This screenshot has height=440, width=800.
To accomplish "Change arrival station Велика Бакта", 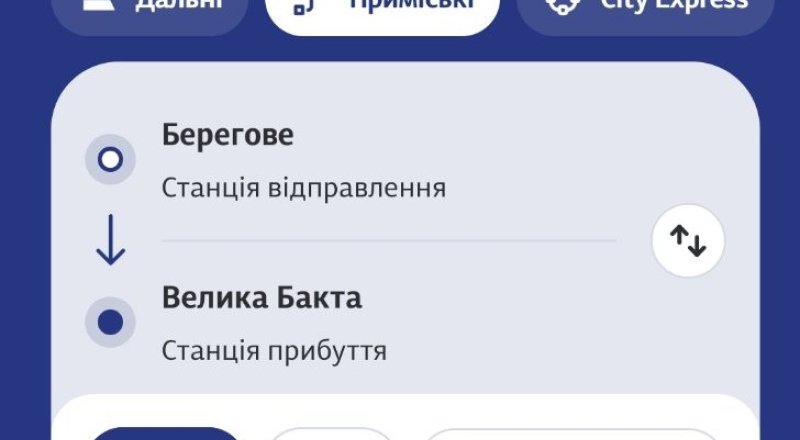I will point(273,322).
